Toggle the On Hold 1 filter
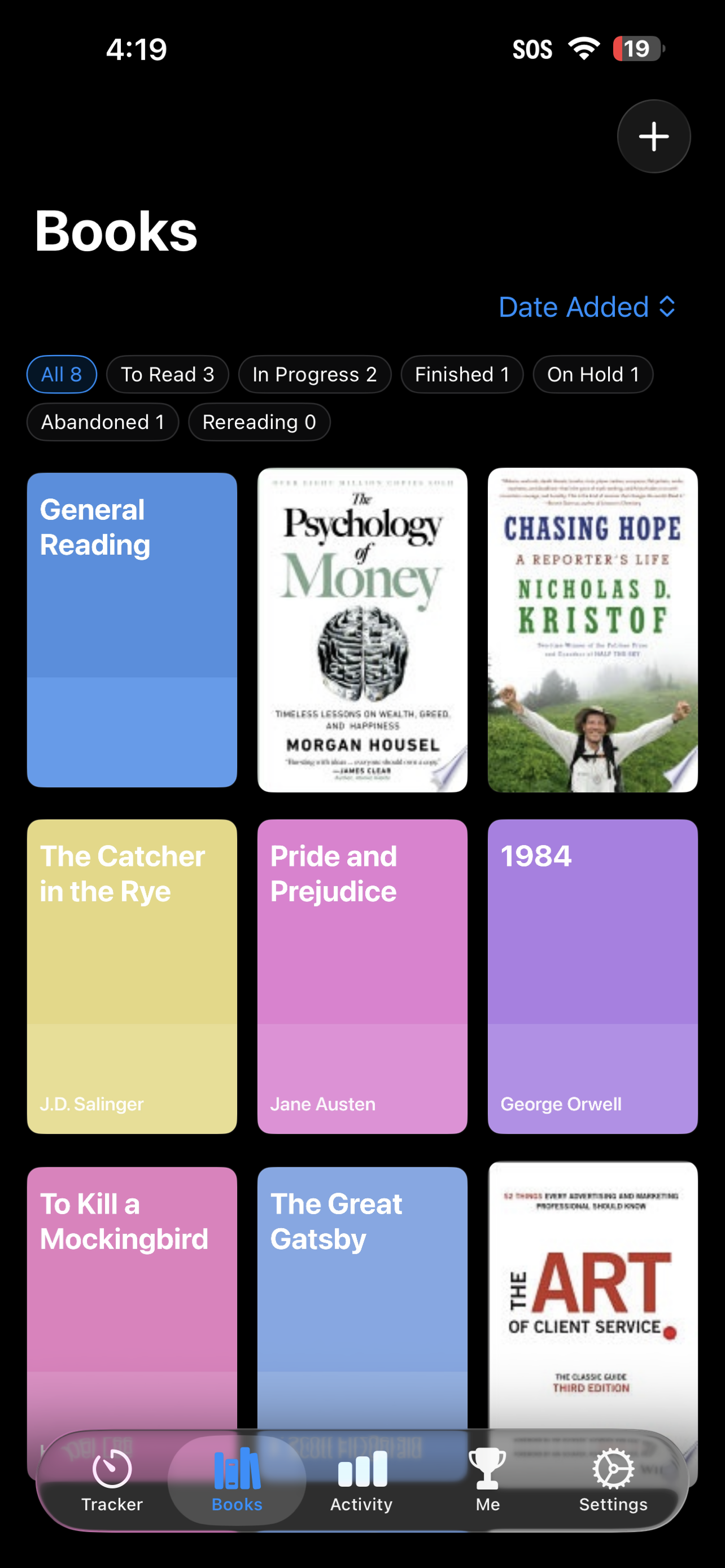Screen dimensions: 725x1568 (592, 374)
